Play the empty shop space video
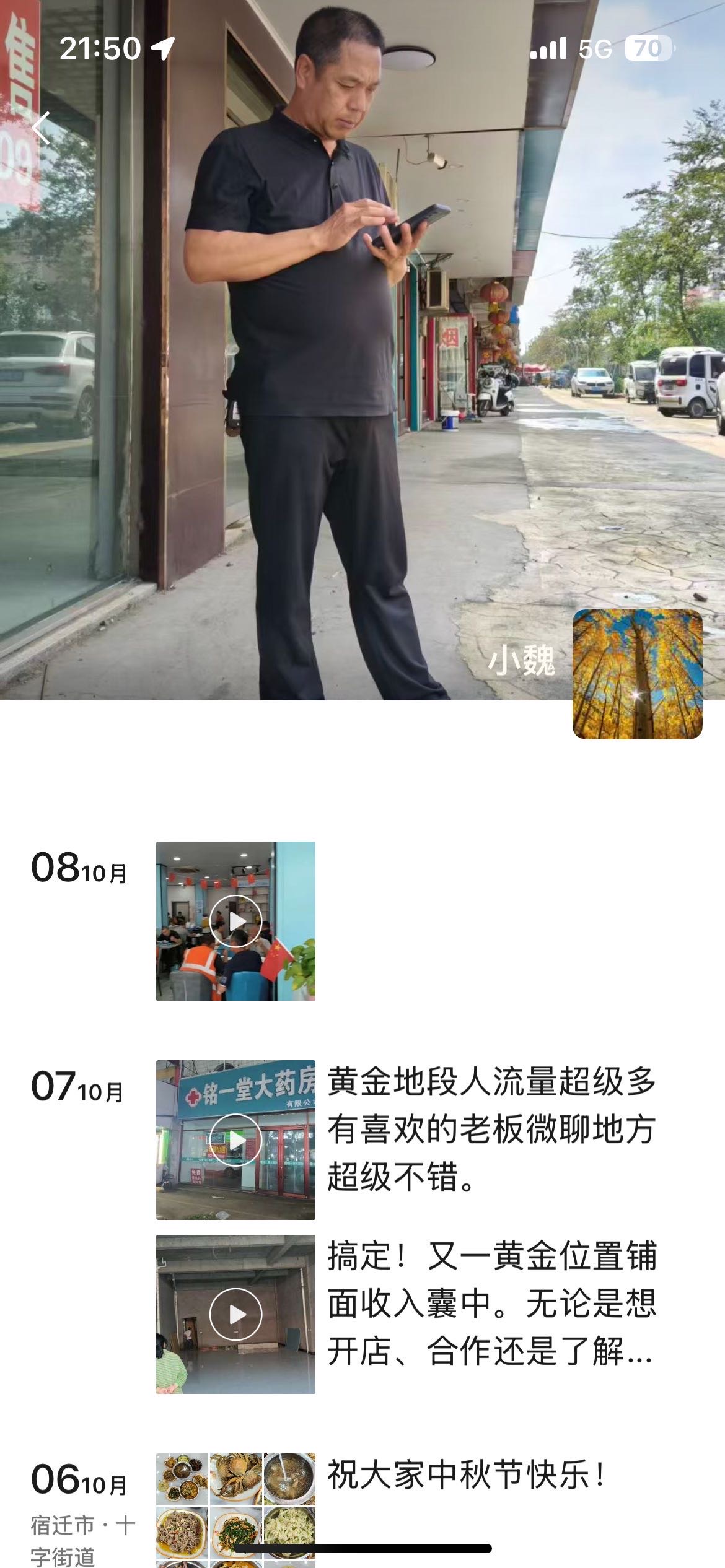This screenshot has height=1568, width=725. click(x=235, y=1314)
